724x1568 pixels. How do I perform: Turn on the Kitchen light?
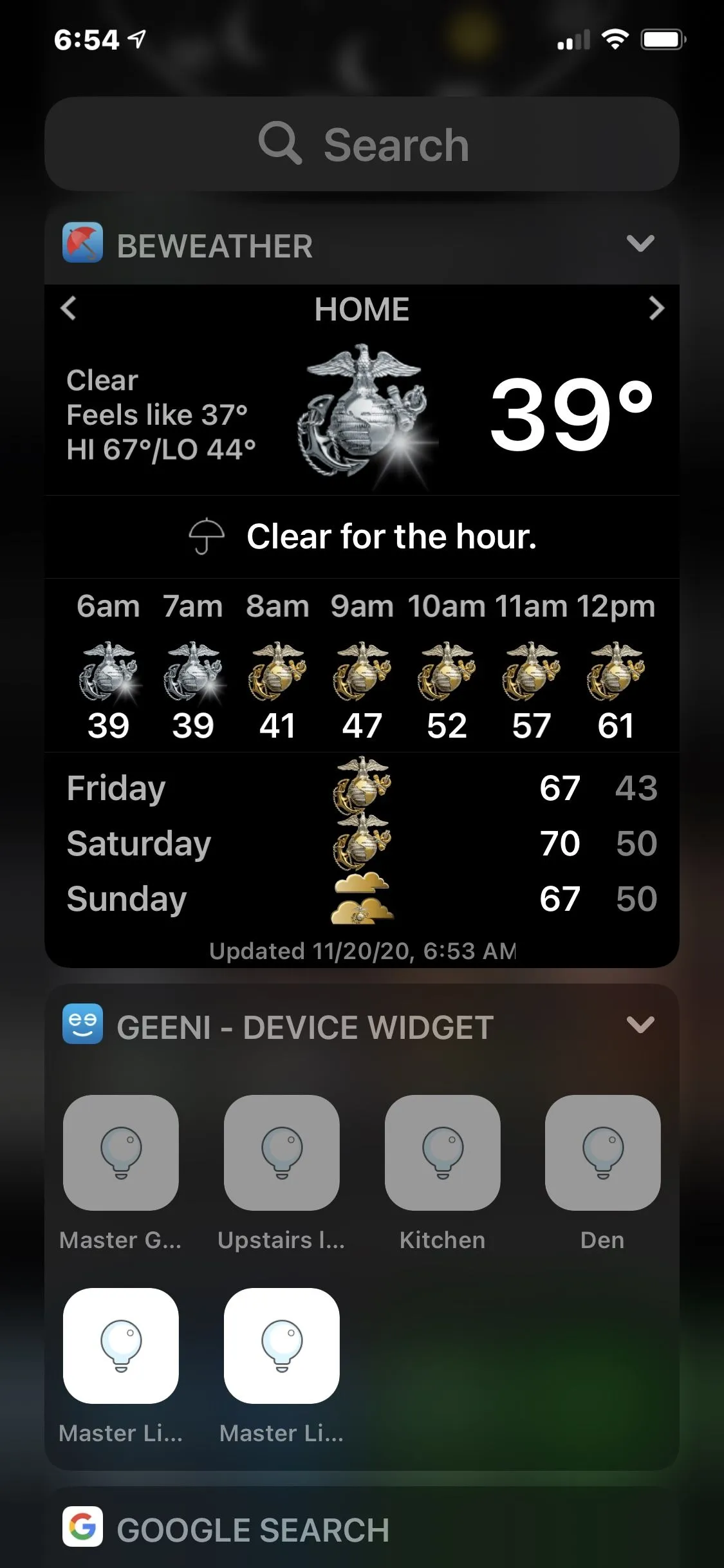(x=442, y=1152)
